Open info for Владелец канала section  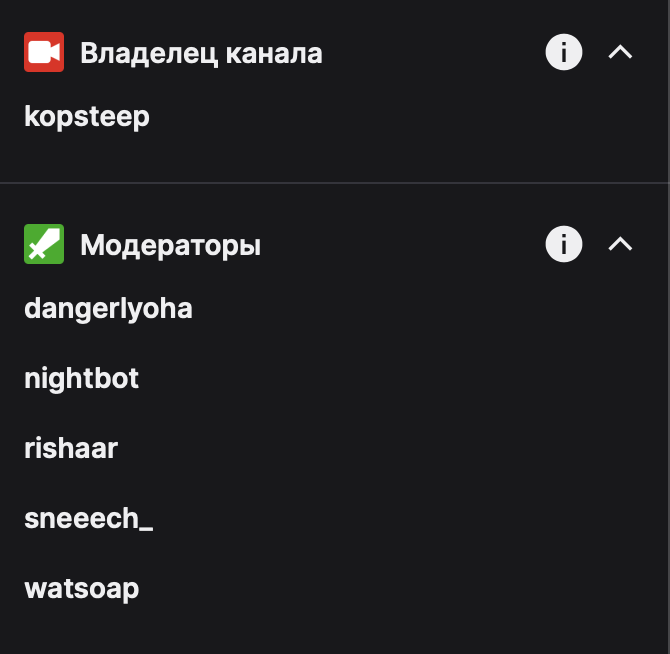coord(564,52)
